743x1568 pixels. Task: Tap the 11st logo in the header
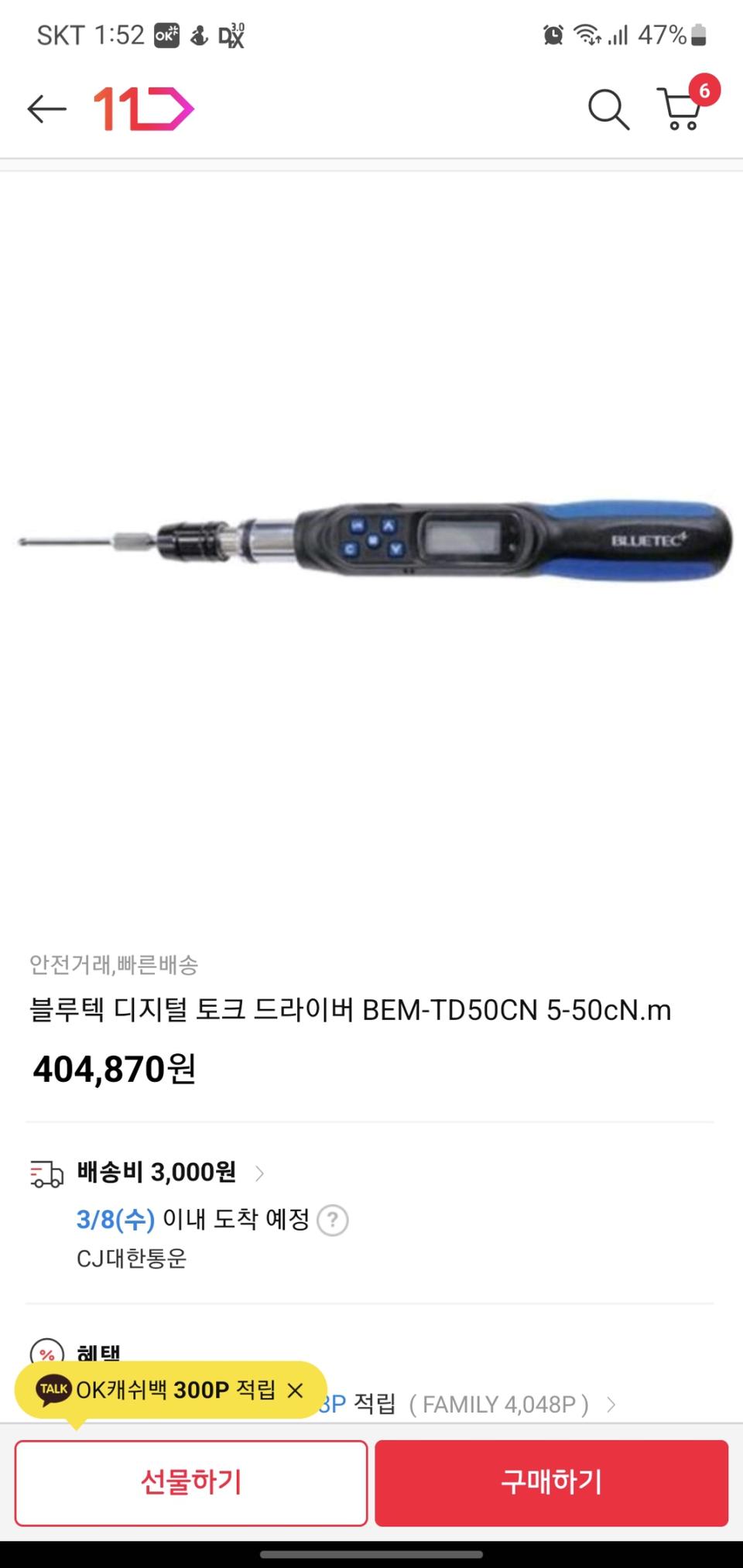(x=141, y=108)
